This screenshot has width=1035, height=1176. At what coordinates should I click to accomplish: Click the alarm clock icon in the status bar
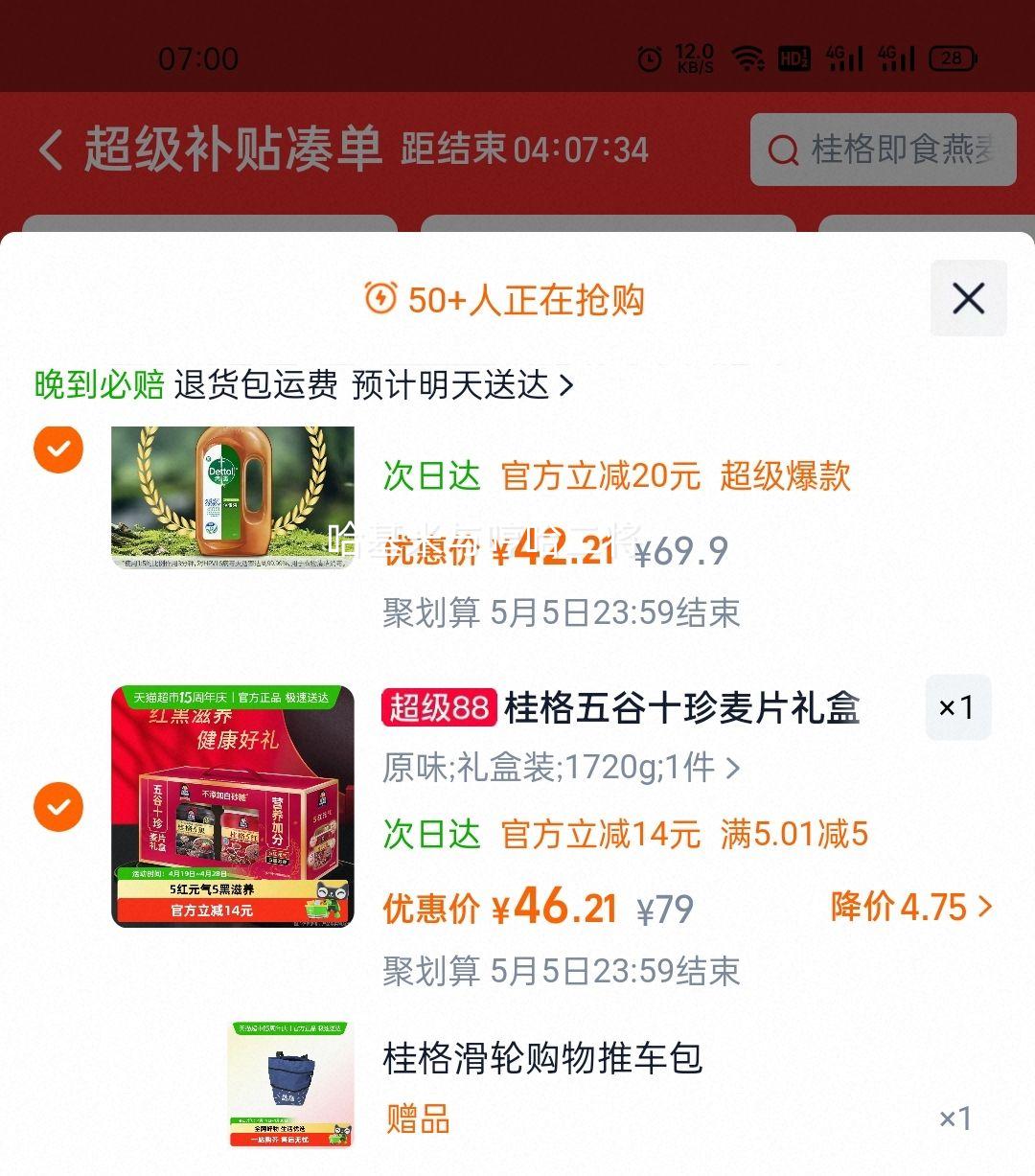pos(650,58)
